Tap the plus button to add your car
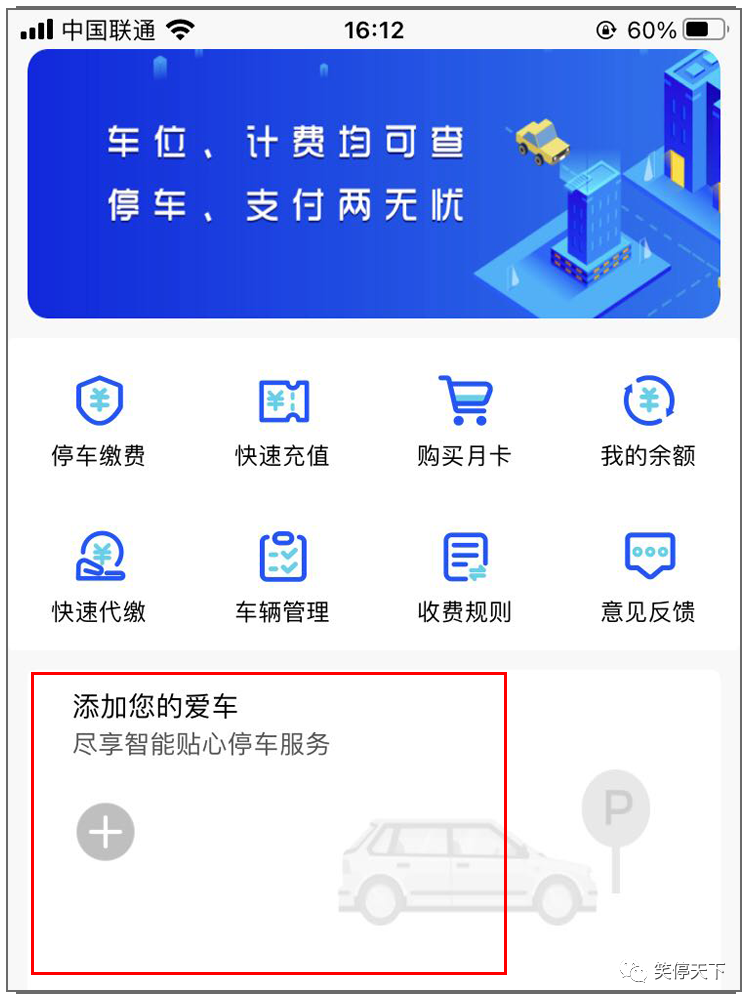This screenshot has height=1004, width=750. [x=105, y=831]
